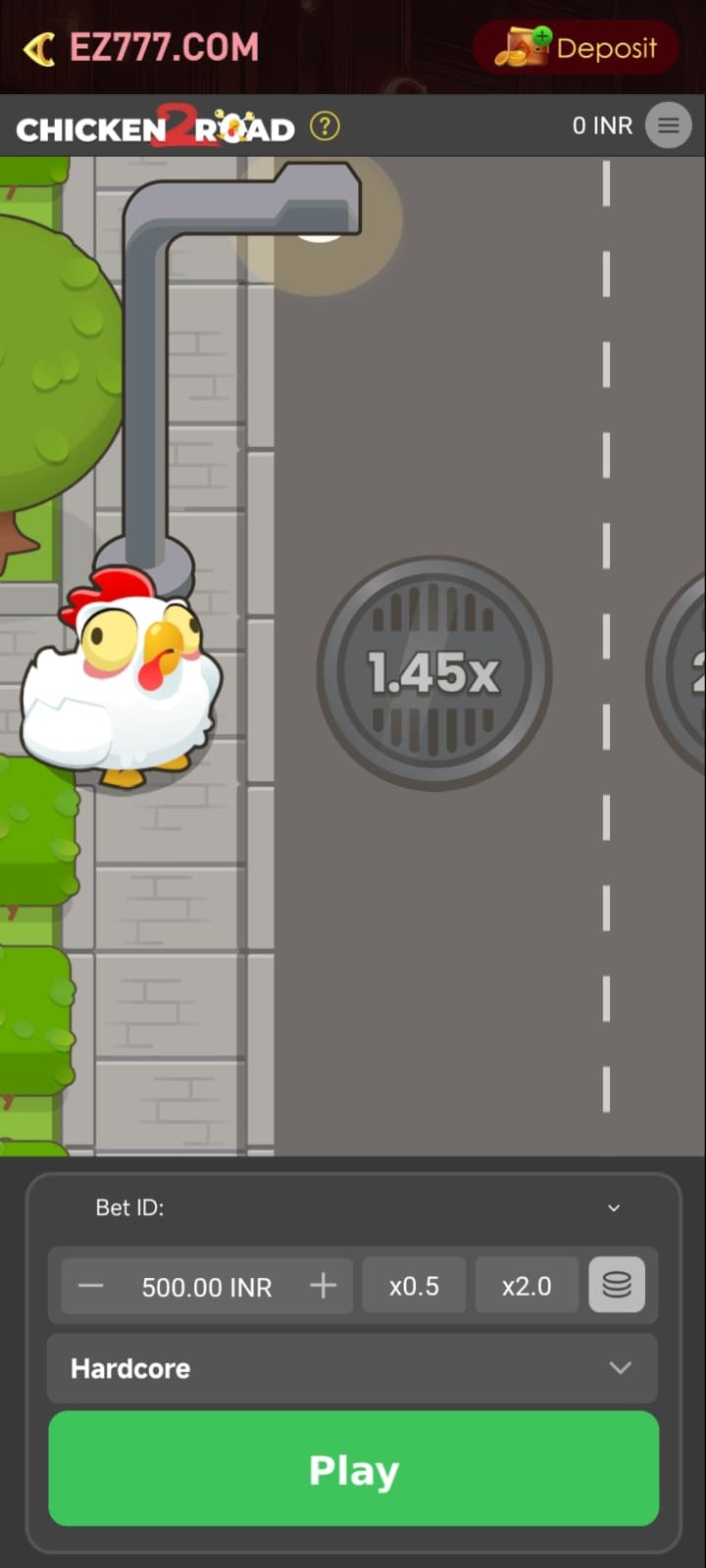The width and height of the screenshot is (706, 1568).
Task: Open the game help question mark
Action: tap(325, 126)
